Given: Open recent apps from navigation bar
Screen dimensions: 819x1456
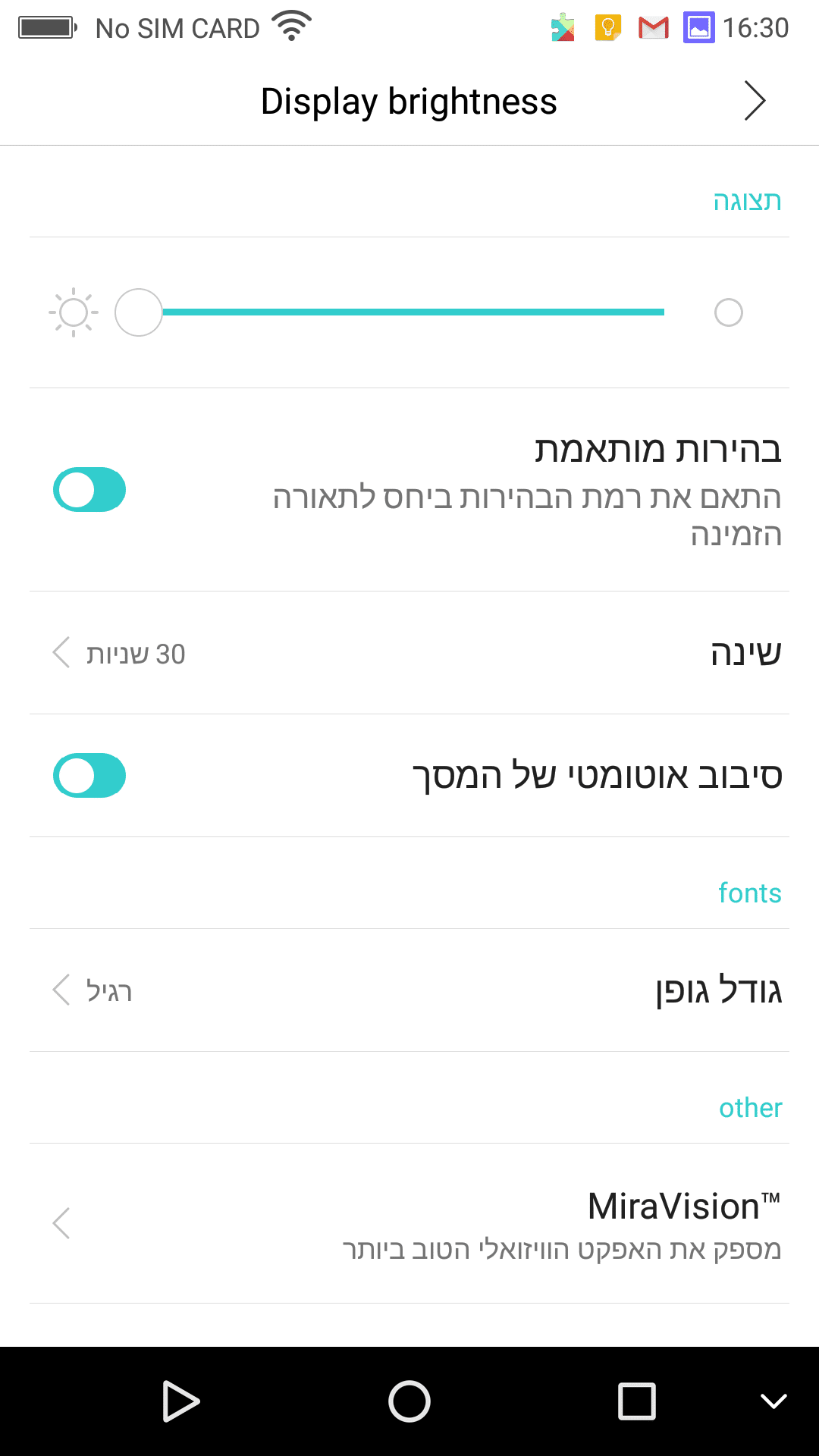Looking at the screenshot, I should pyautogui.click(x=637, y=1401).
